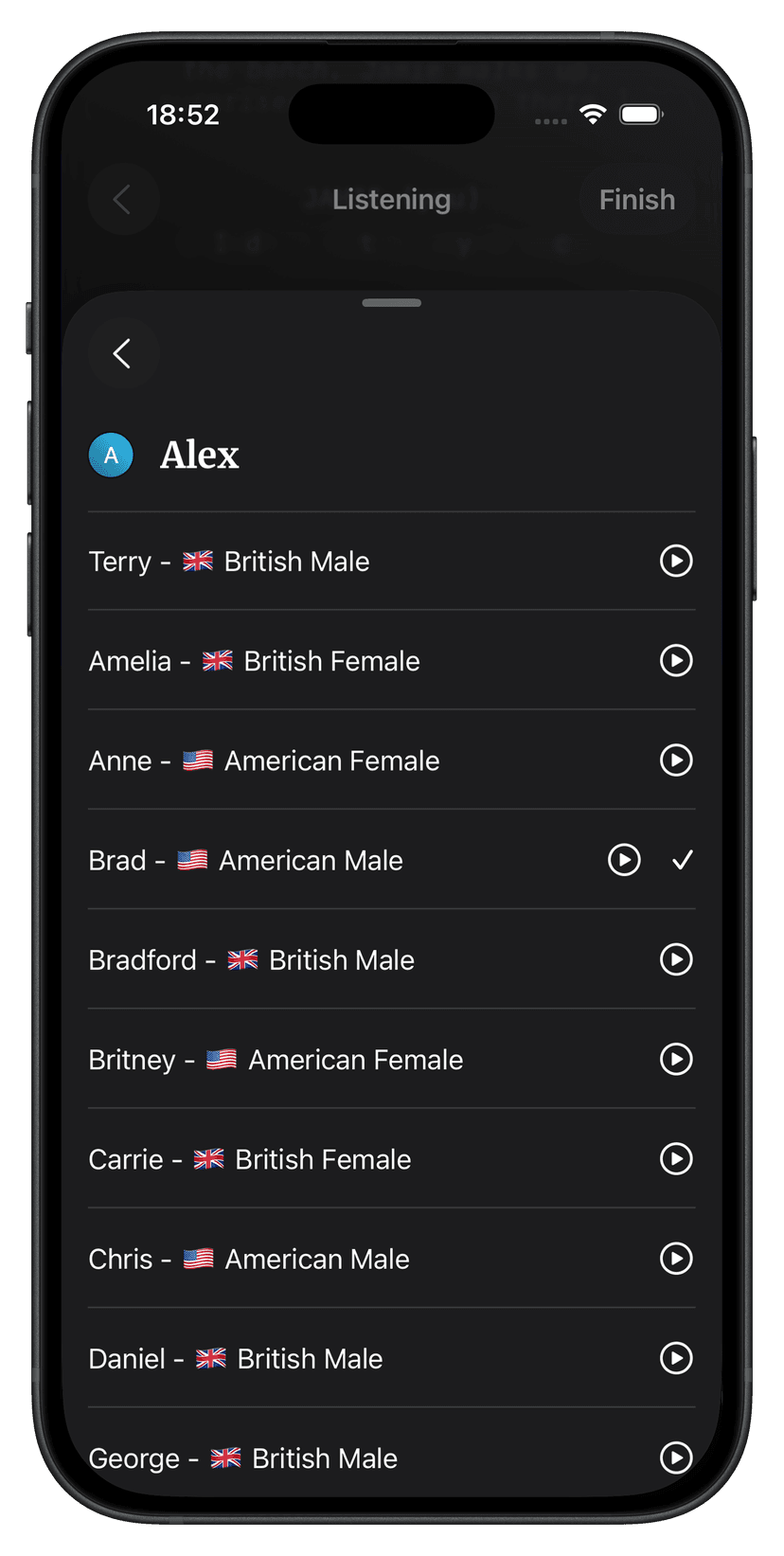Play Brad's American Male sample

[x=623, y=860]
